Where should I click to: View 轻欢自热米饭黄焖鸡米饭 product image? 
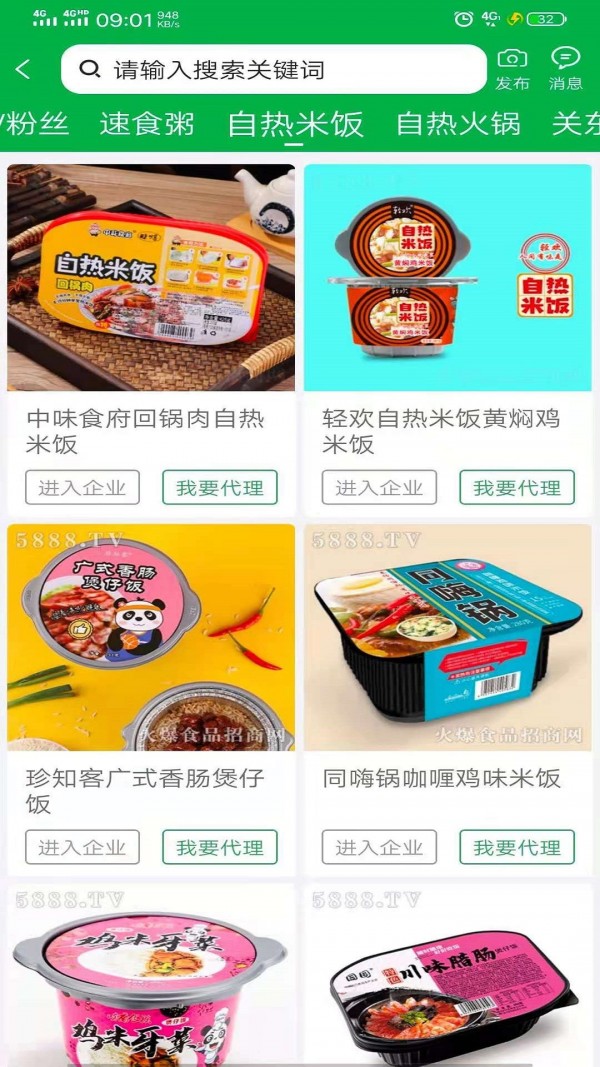(x=447, y=278)
